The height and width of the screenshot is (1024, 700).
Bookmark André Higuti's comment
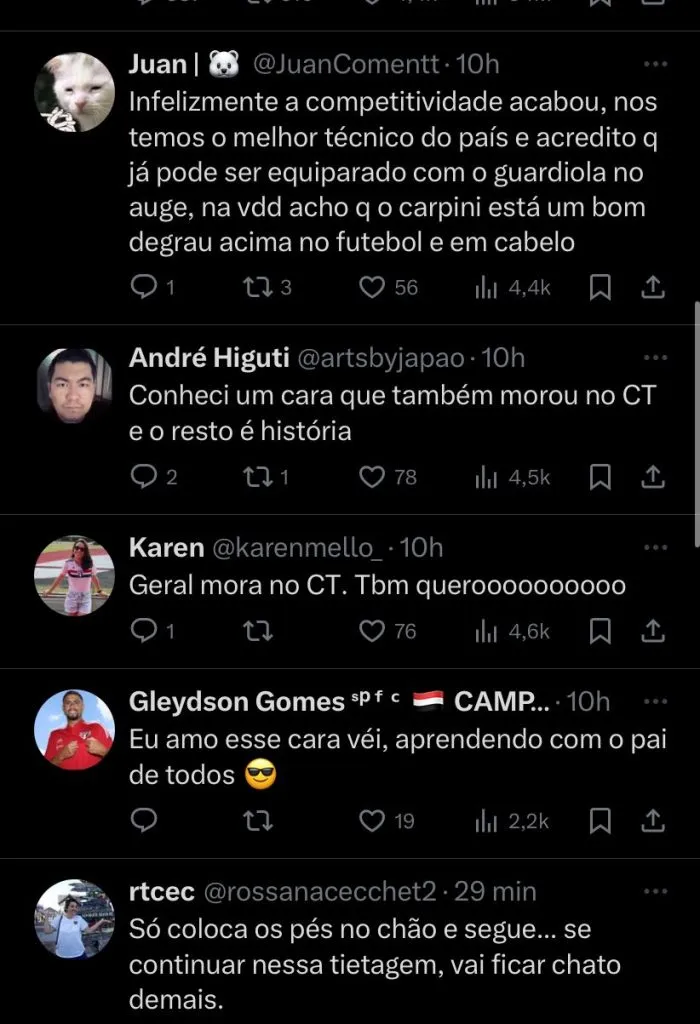pos(600,478)
